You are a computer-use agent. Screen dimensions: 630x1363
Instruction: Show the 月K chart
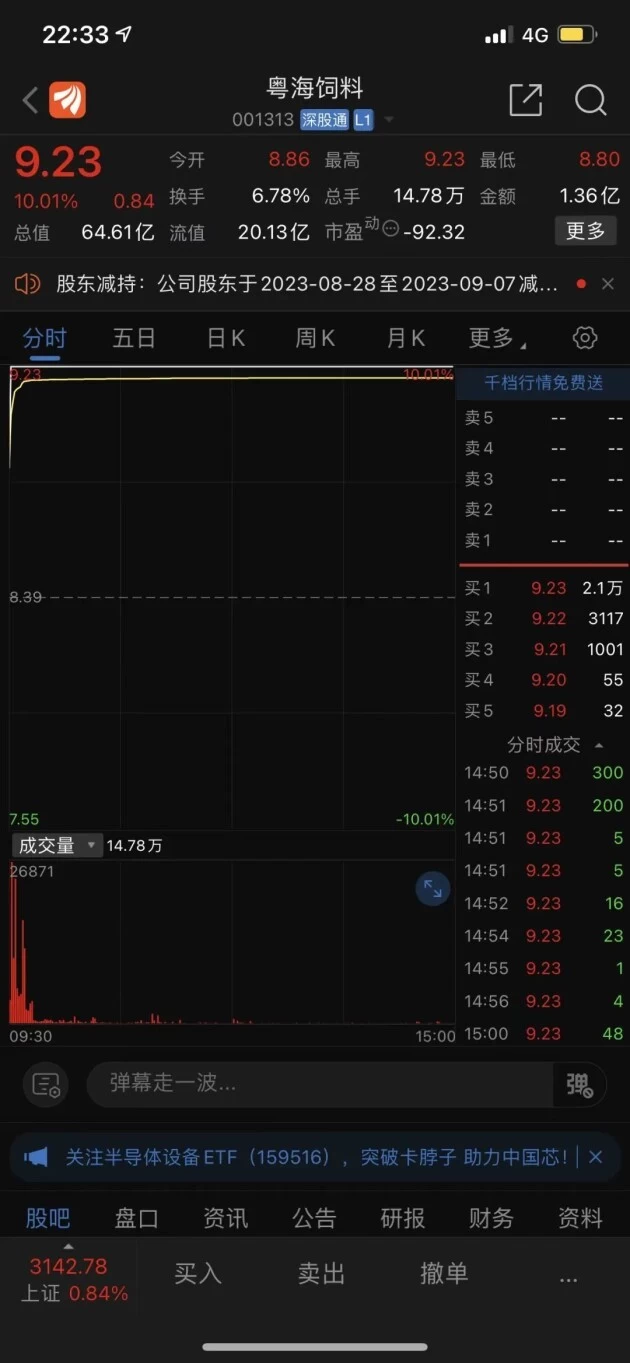point(405,338)
